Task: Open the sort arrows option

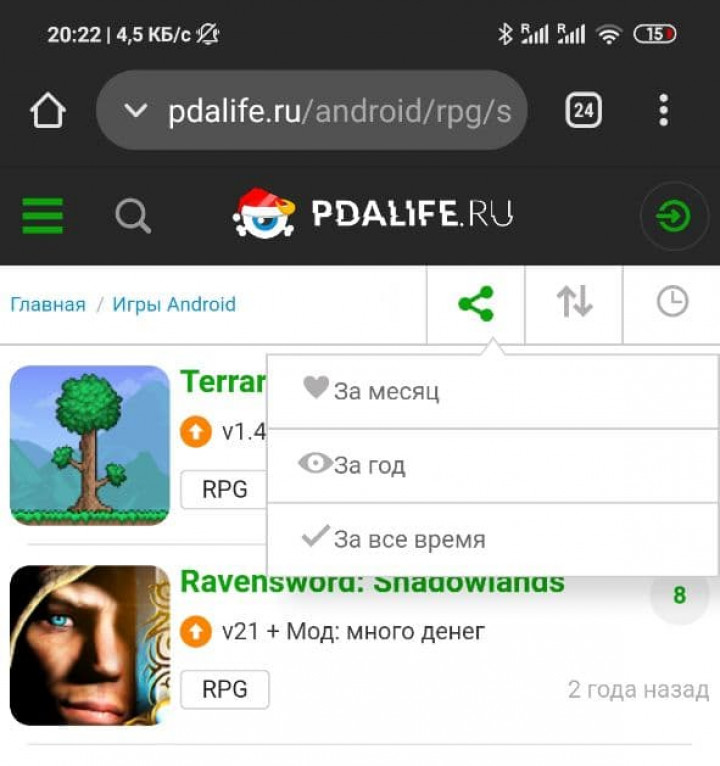Action: coord(574,302)
